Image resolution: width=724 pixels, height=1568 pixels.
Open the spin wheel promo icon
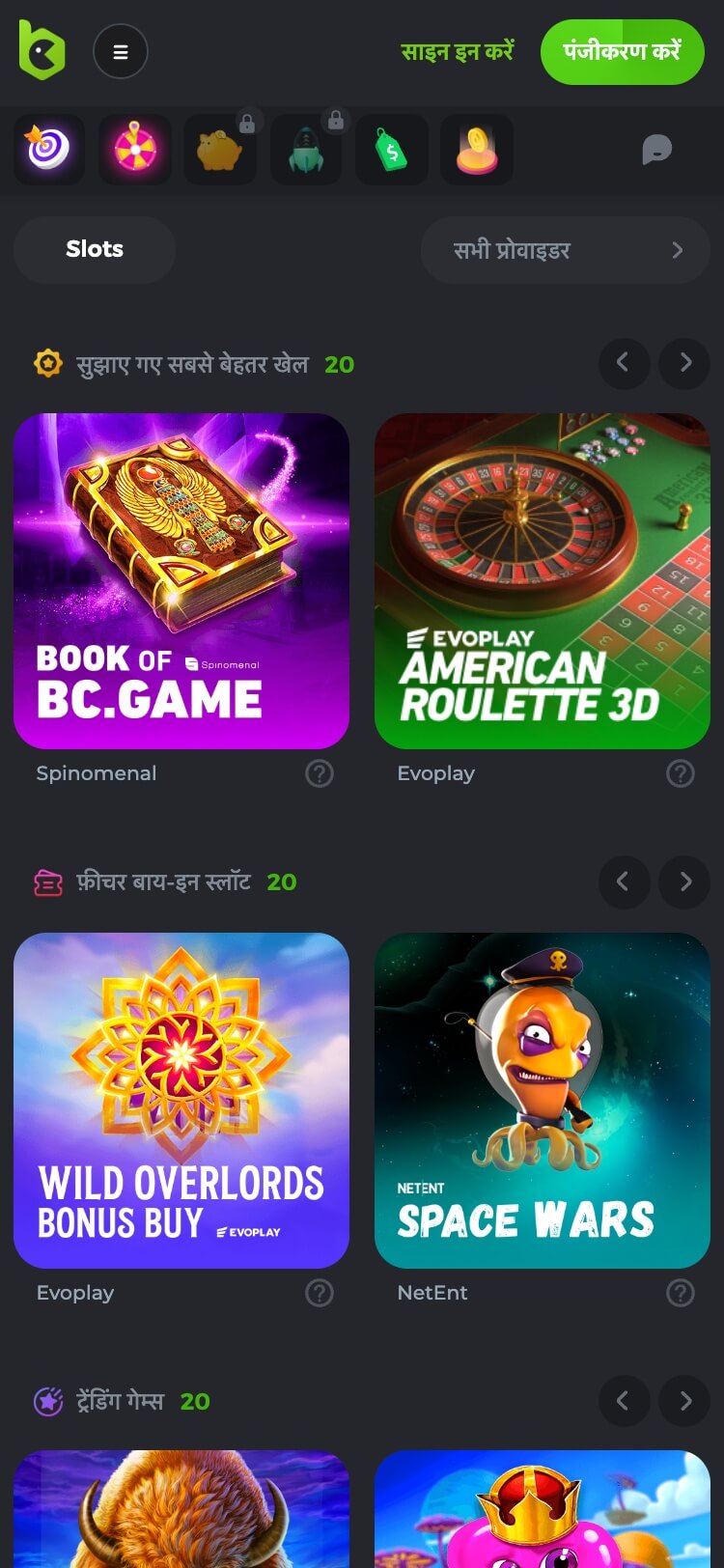[135, 150]
